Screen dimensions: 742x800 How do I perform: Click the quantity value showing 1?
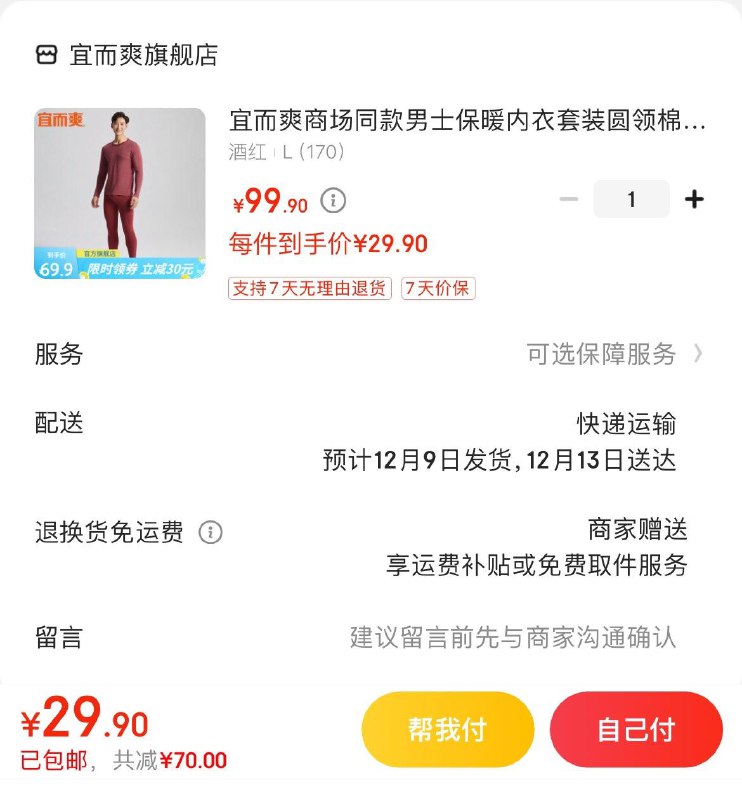pos(630,199)
